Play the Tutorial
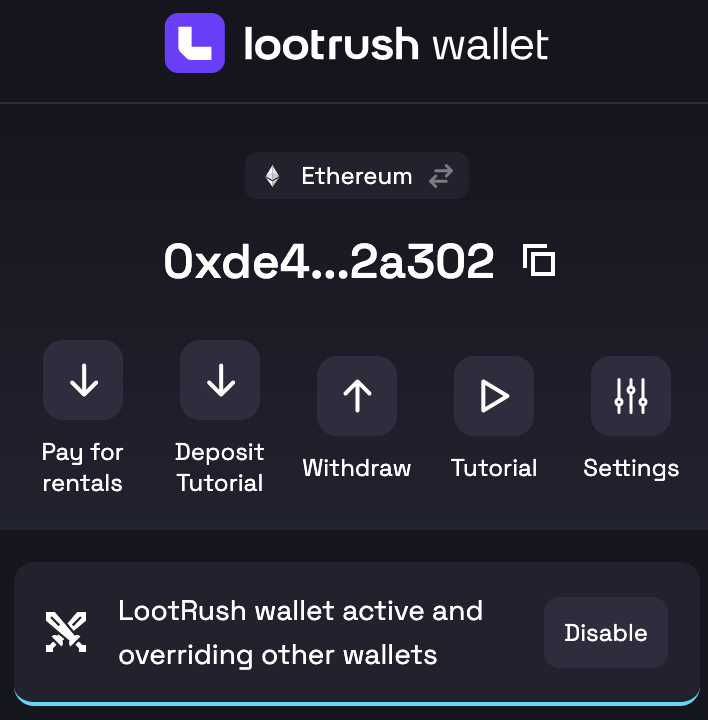Viewport: 708px width, 720px height. [x=494, y=397]
